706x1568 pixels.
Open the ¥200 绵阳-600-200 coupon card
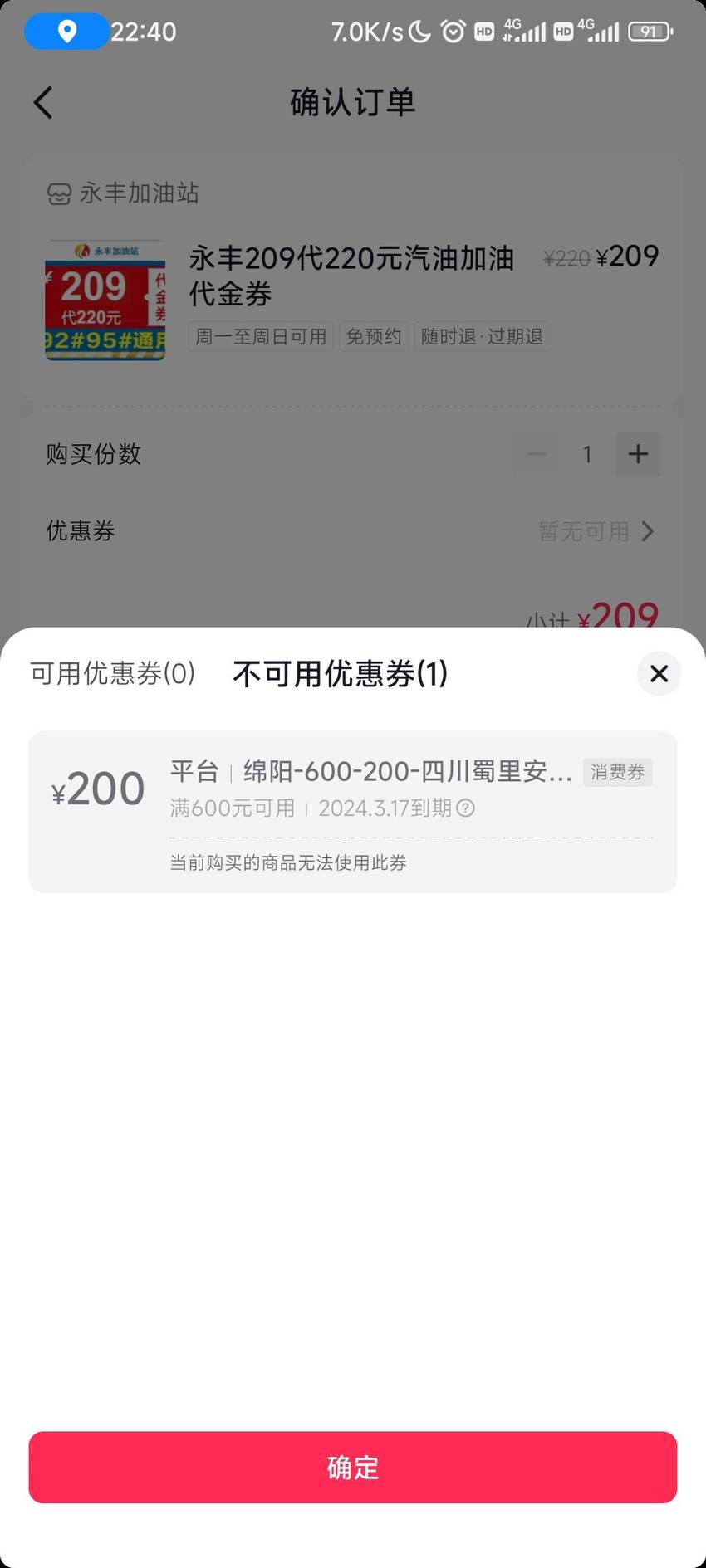[x=353, y=812]
